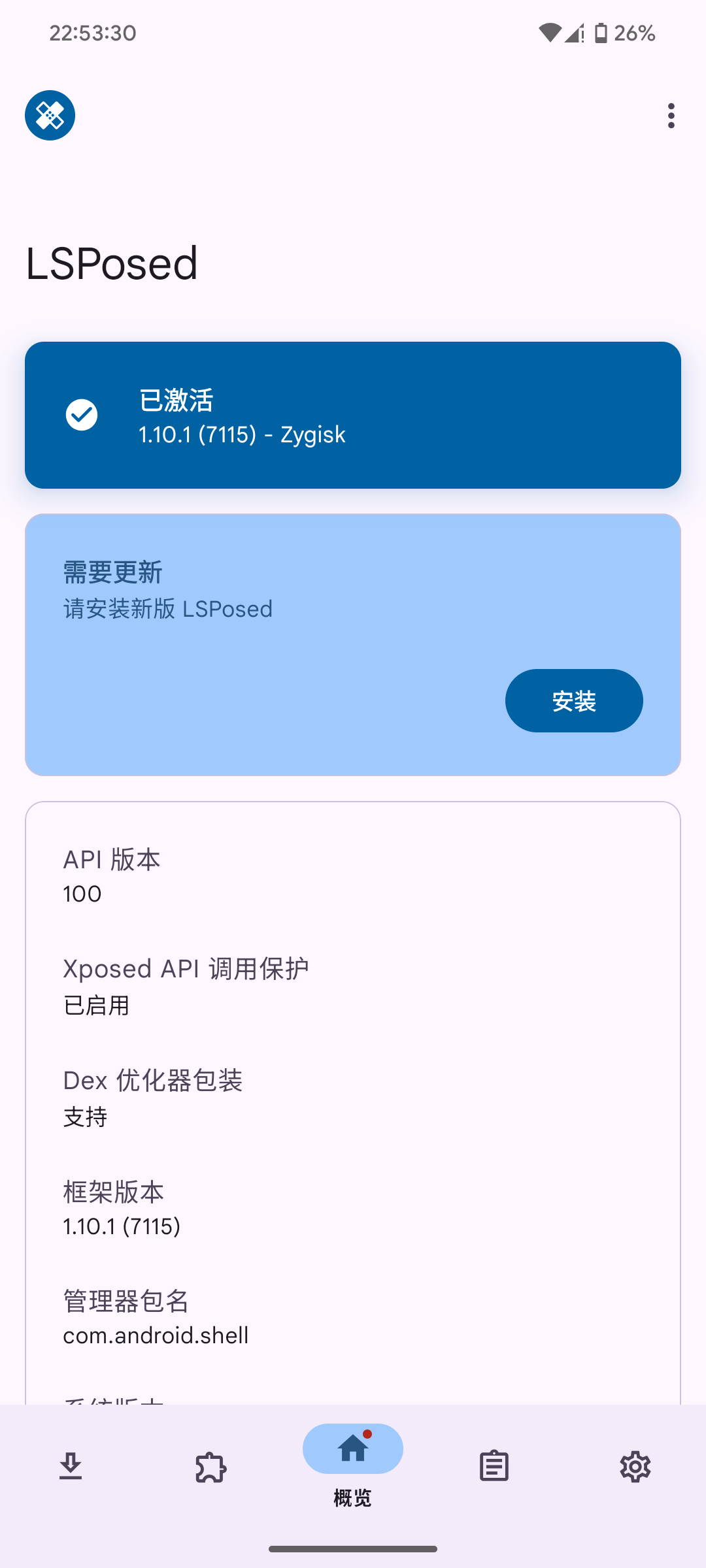Switch to the repository download tab

point(71,1467)
